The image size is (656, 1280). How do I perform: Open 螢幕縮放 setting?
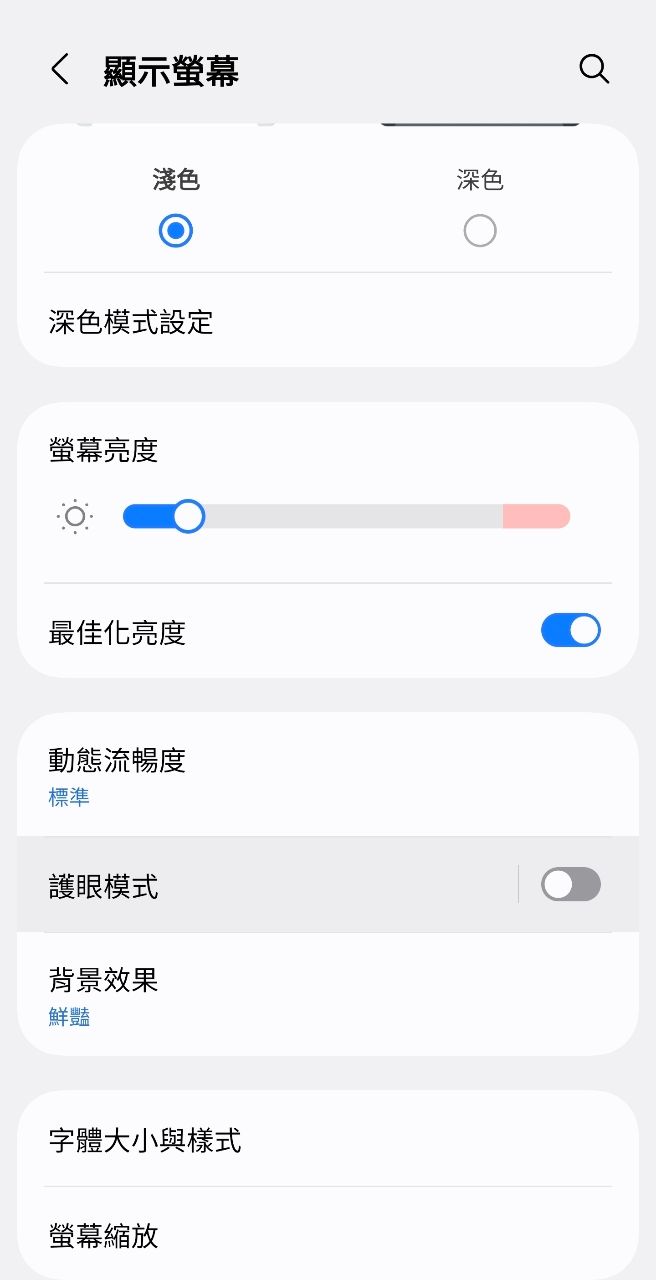[x=104, y=1236]
